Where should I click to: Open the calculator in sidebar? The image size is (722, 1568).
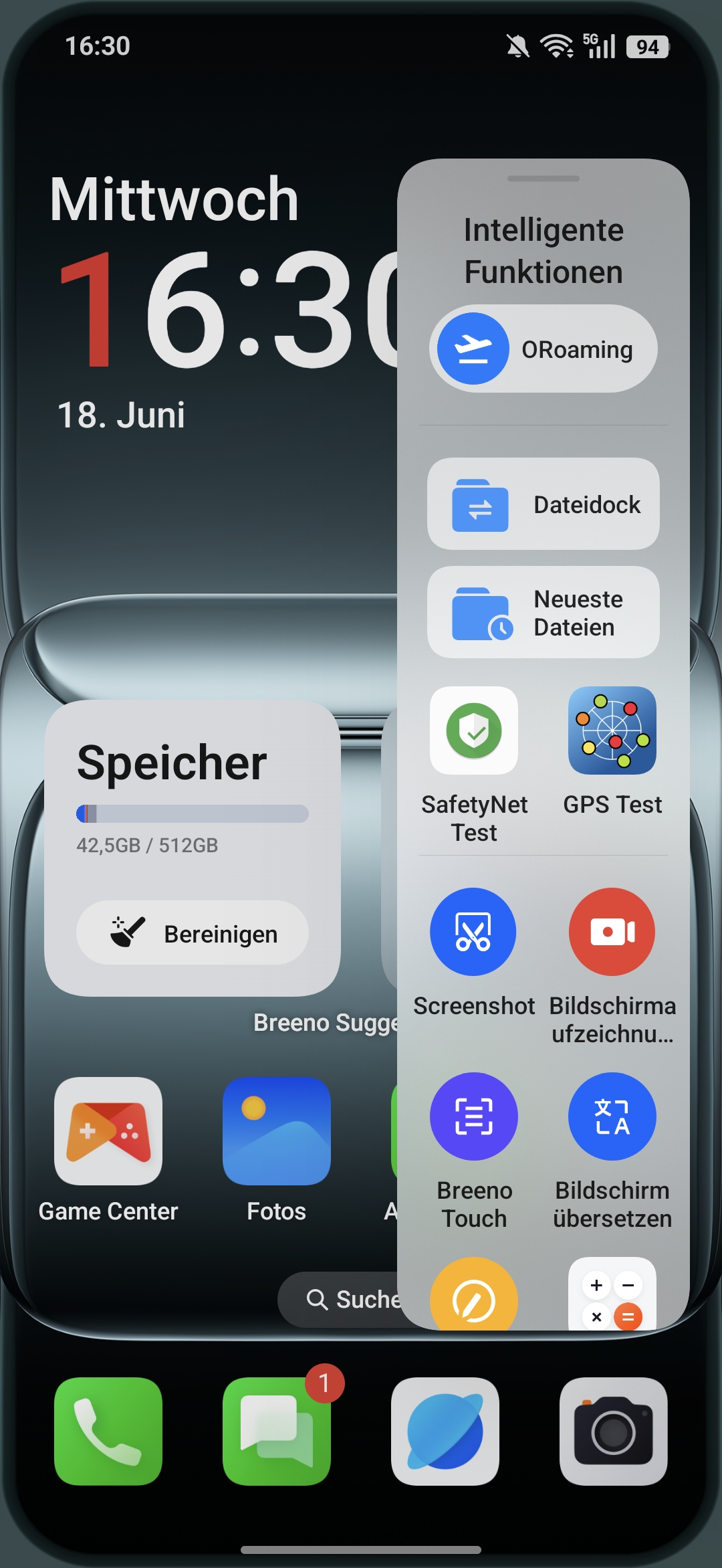612,1294
